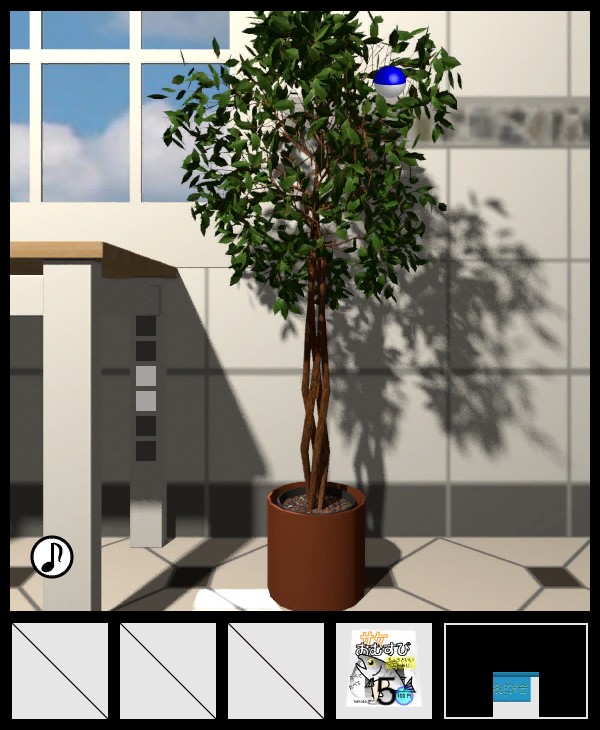
Task: Tap the blue card in the highlighted inventory slot
Action: 516,690
